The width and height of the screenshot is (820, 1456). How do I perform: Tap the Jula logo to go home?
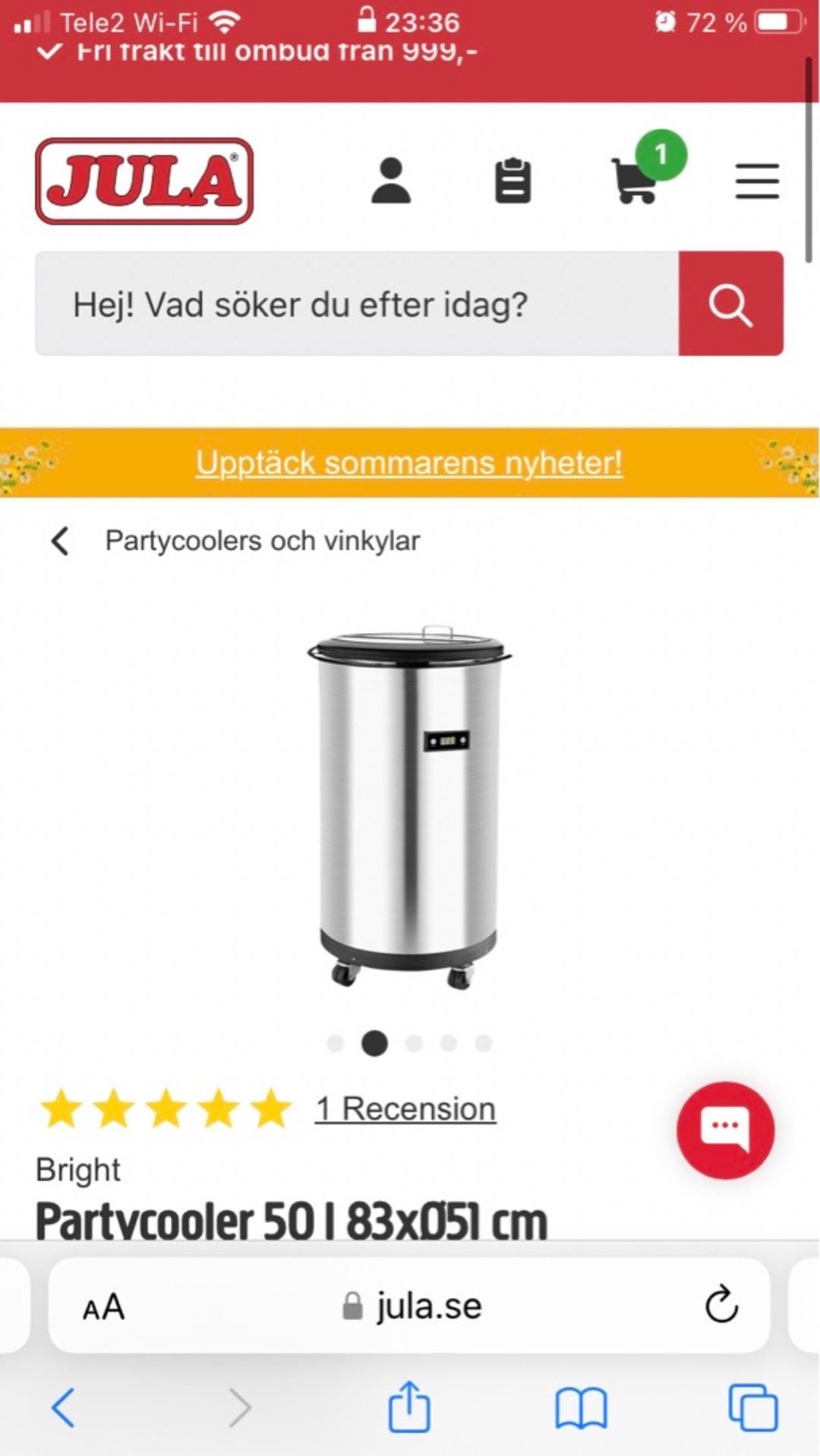144,181
